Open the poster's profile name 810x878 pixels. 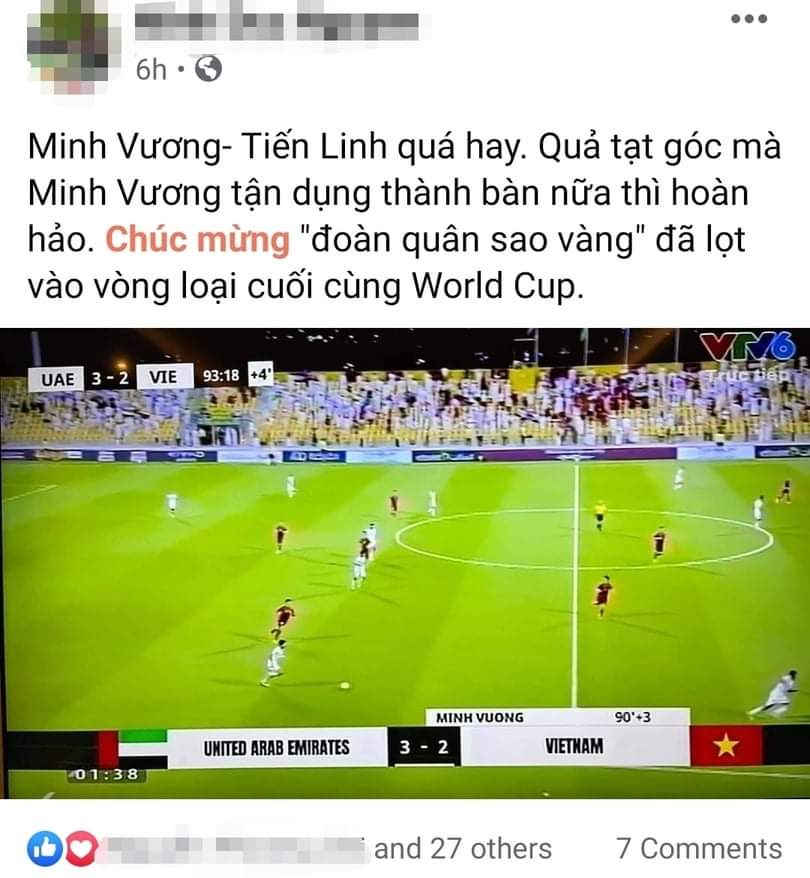277,24
